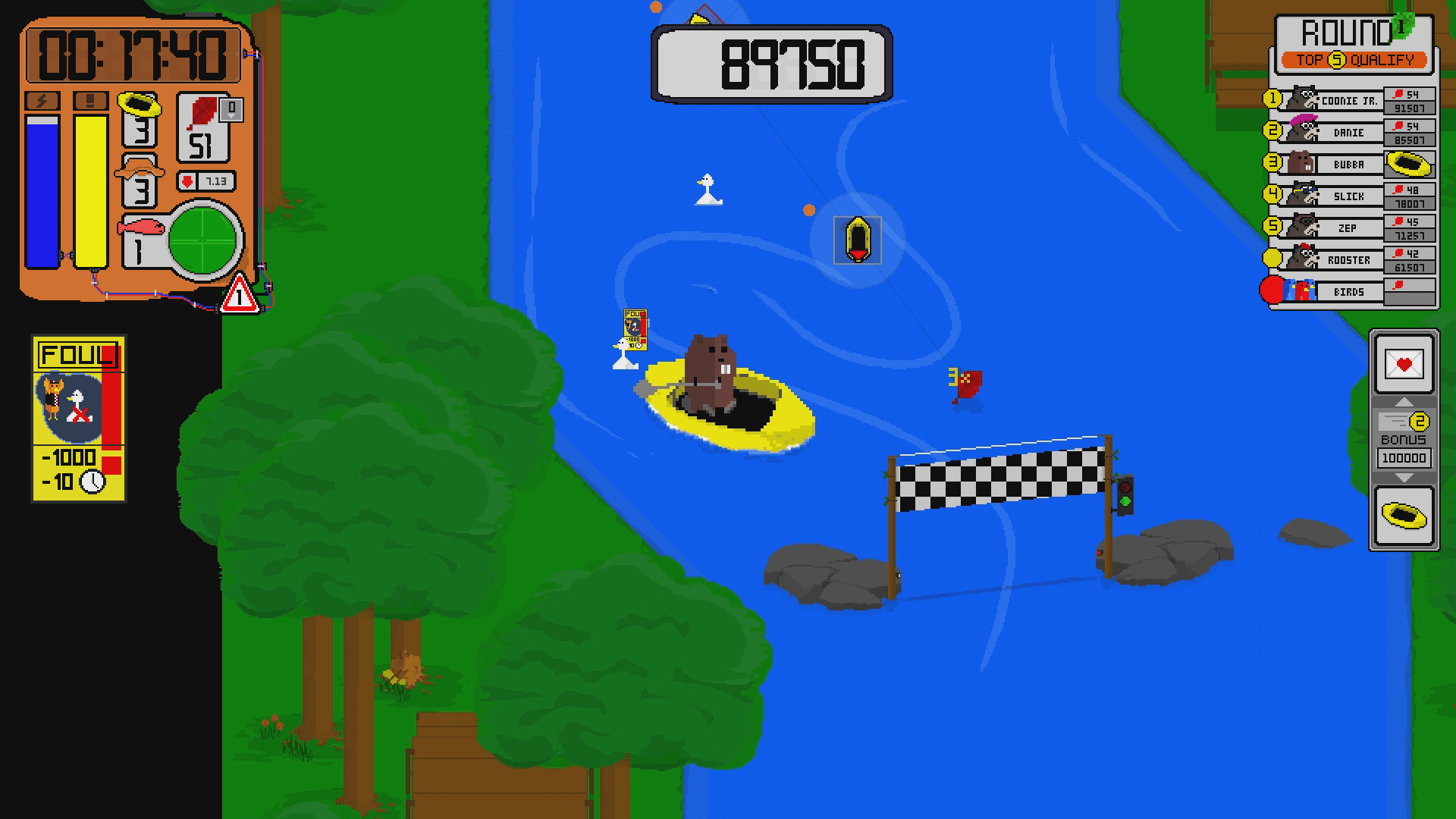Tap the yellow raft button below Bonus
This screenshot has width=1456, height=819.
point(1404,517)
